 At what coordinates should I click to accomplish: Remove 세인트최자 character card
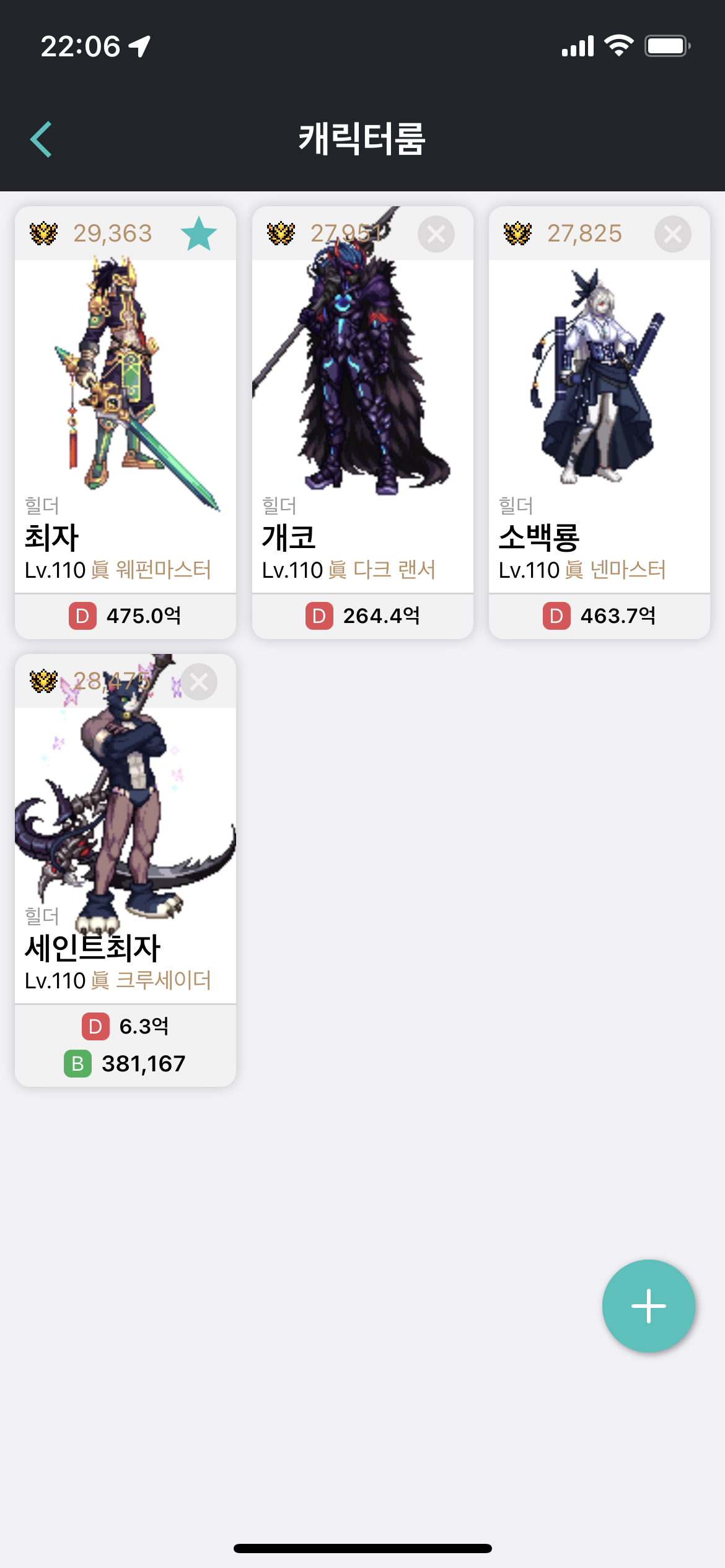click(199, 682)
